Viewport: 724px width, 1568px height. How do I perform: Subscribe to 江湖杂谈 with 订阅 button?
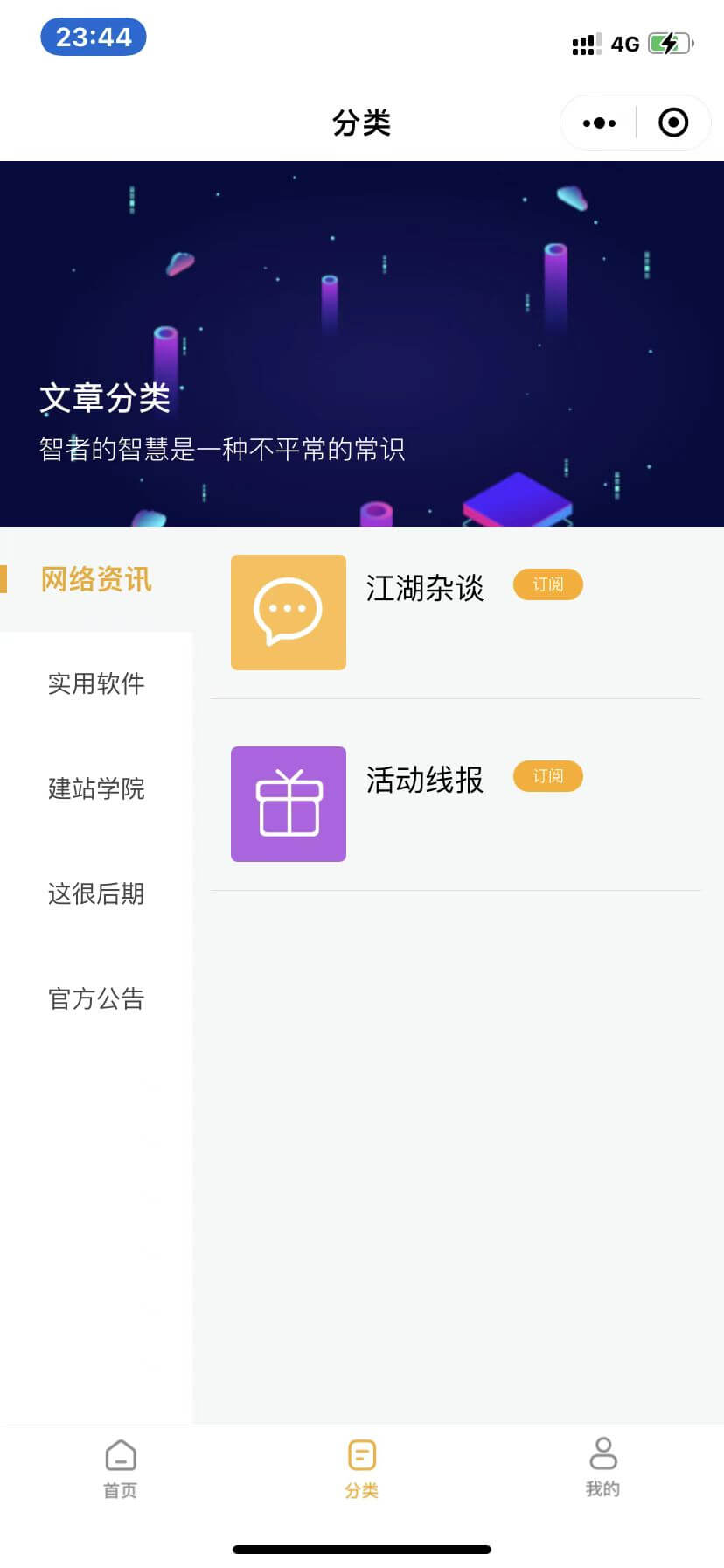coord(547,584)
